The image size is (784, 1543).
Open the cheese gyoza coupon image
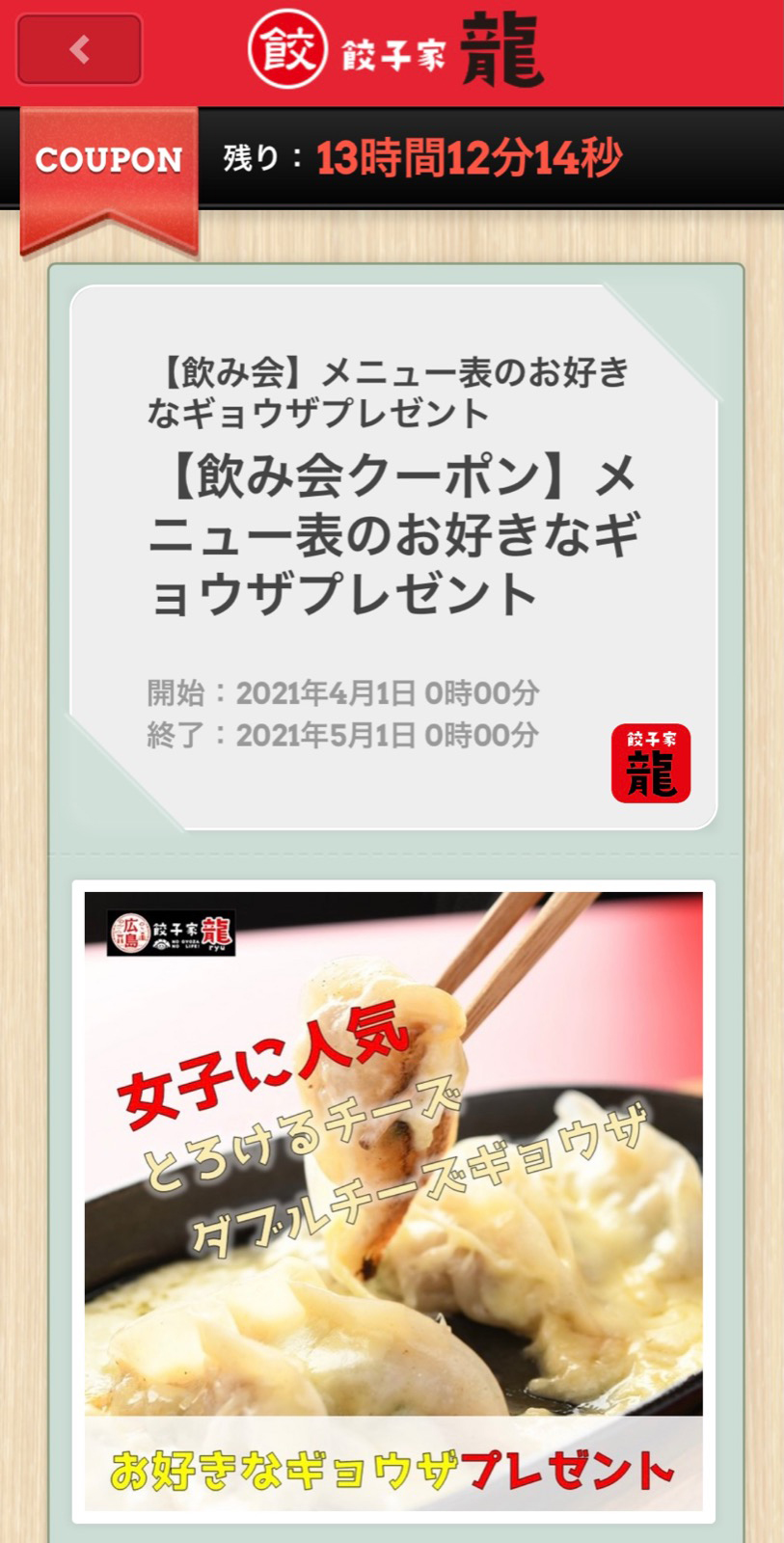392,1200
